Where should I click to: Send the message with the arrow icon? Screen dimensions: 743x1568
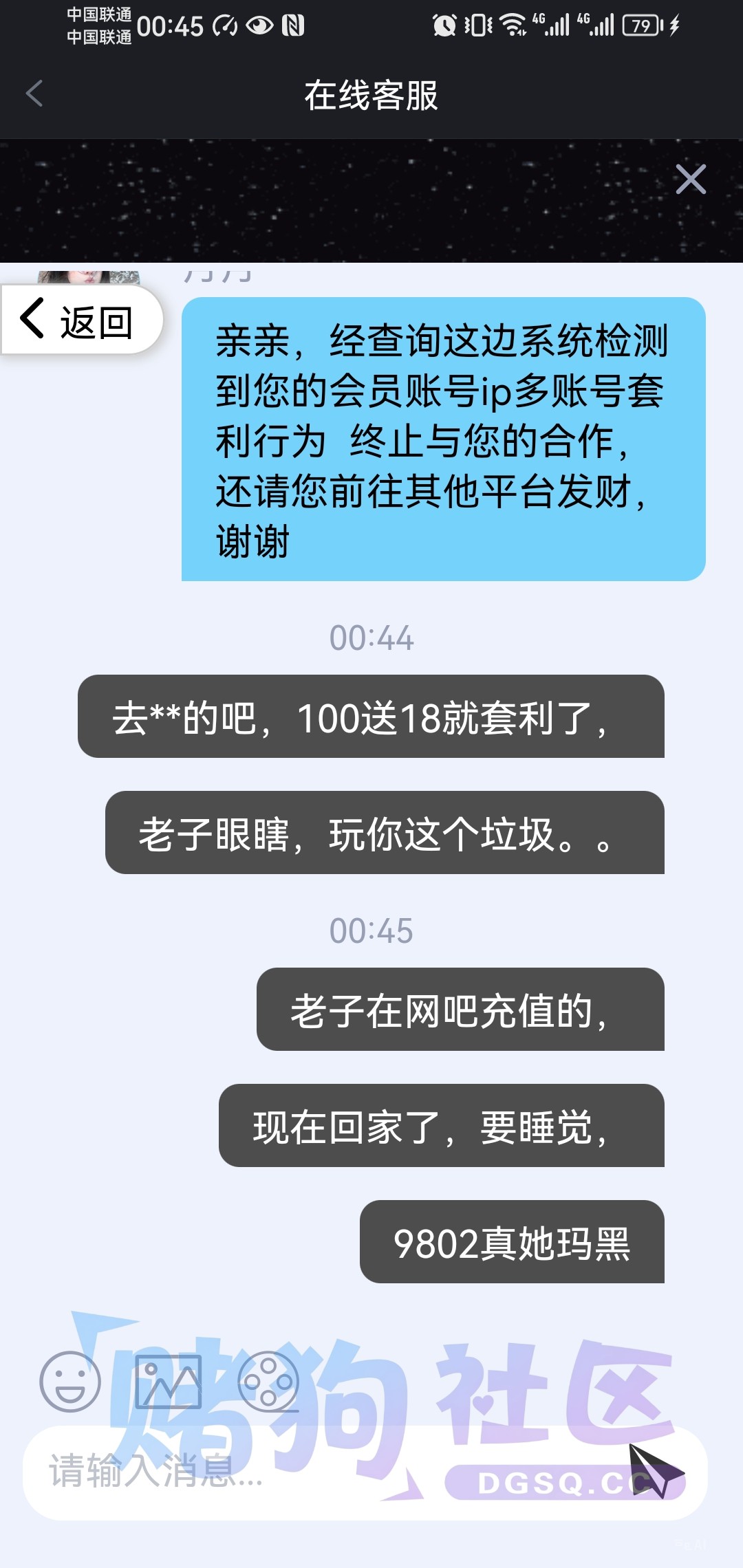[x=656, y=1470]
